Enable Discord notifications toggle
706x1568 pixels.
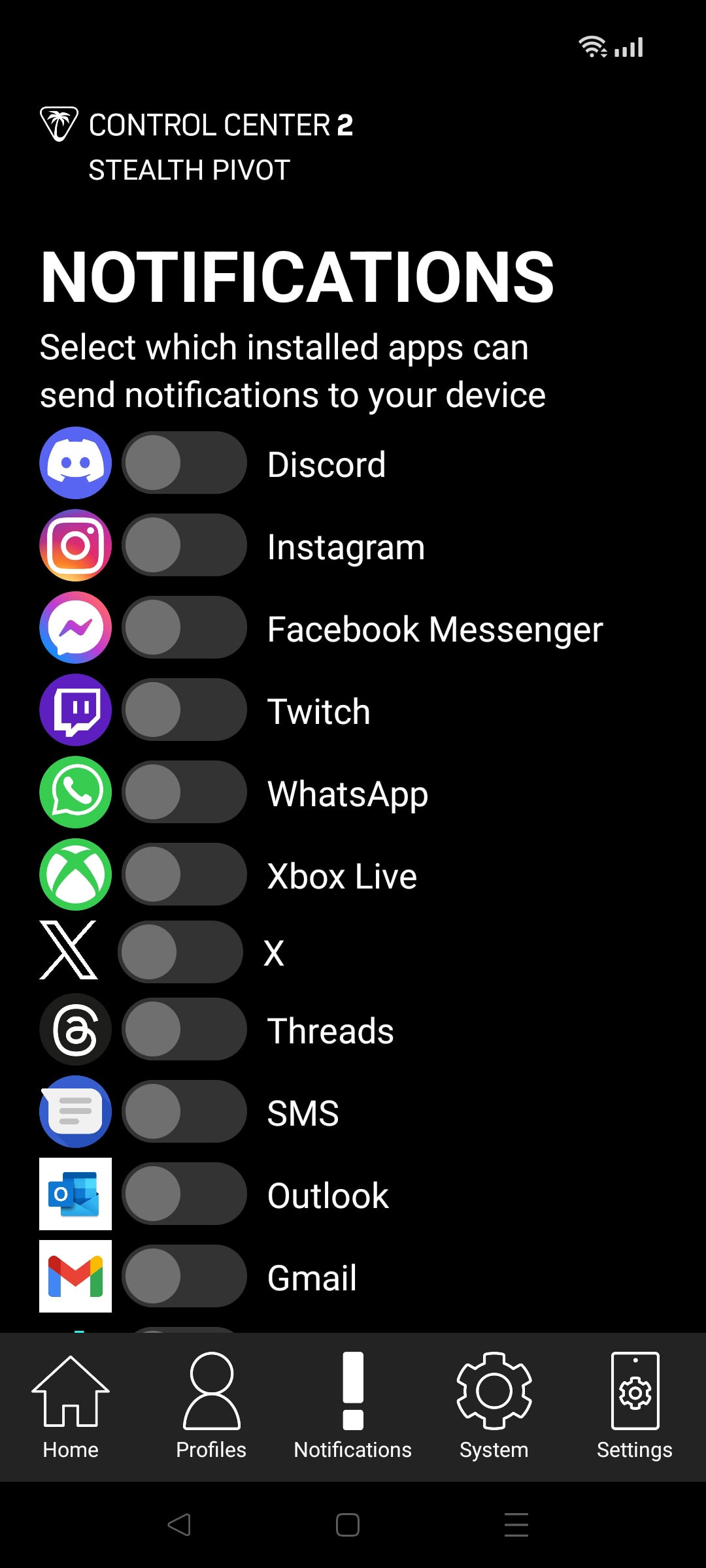(x=184, y=463)
